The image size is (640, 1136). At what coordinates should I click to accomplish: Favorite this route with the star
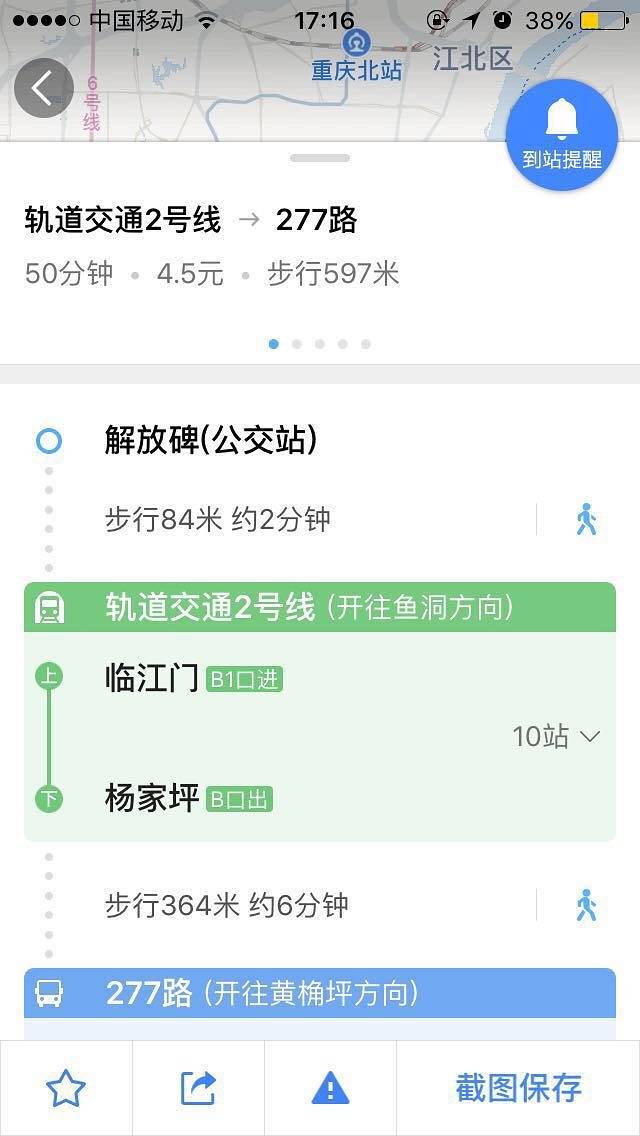[x=66, y=1088]
